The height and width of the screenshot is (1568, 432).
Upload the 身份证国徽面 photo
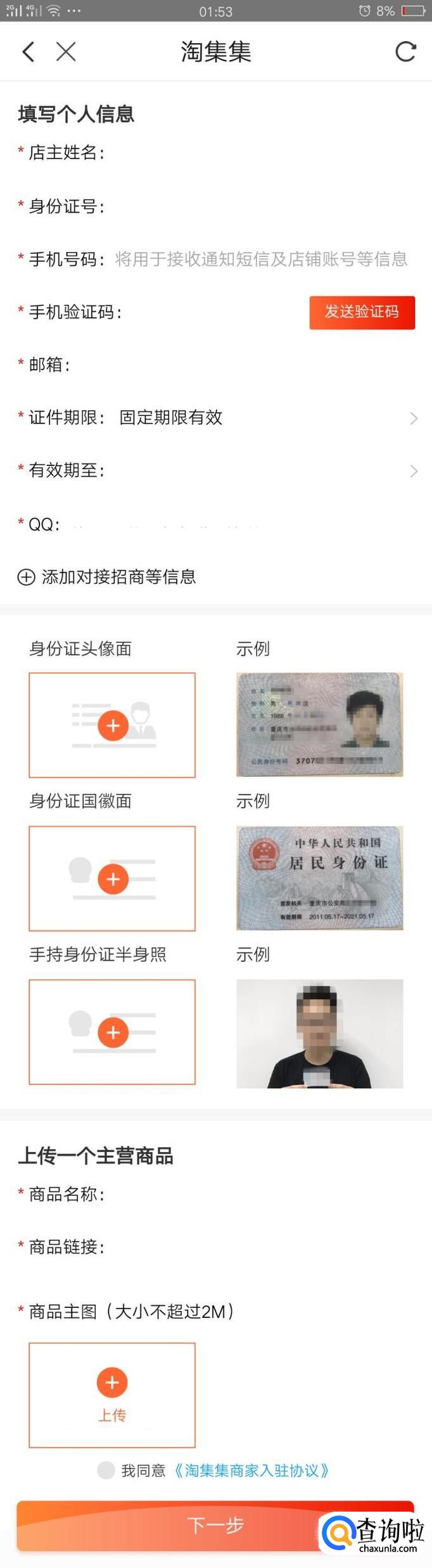pyautogui.click(x=112, y=879)
